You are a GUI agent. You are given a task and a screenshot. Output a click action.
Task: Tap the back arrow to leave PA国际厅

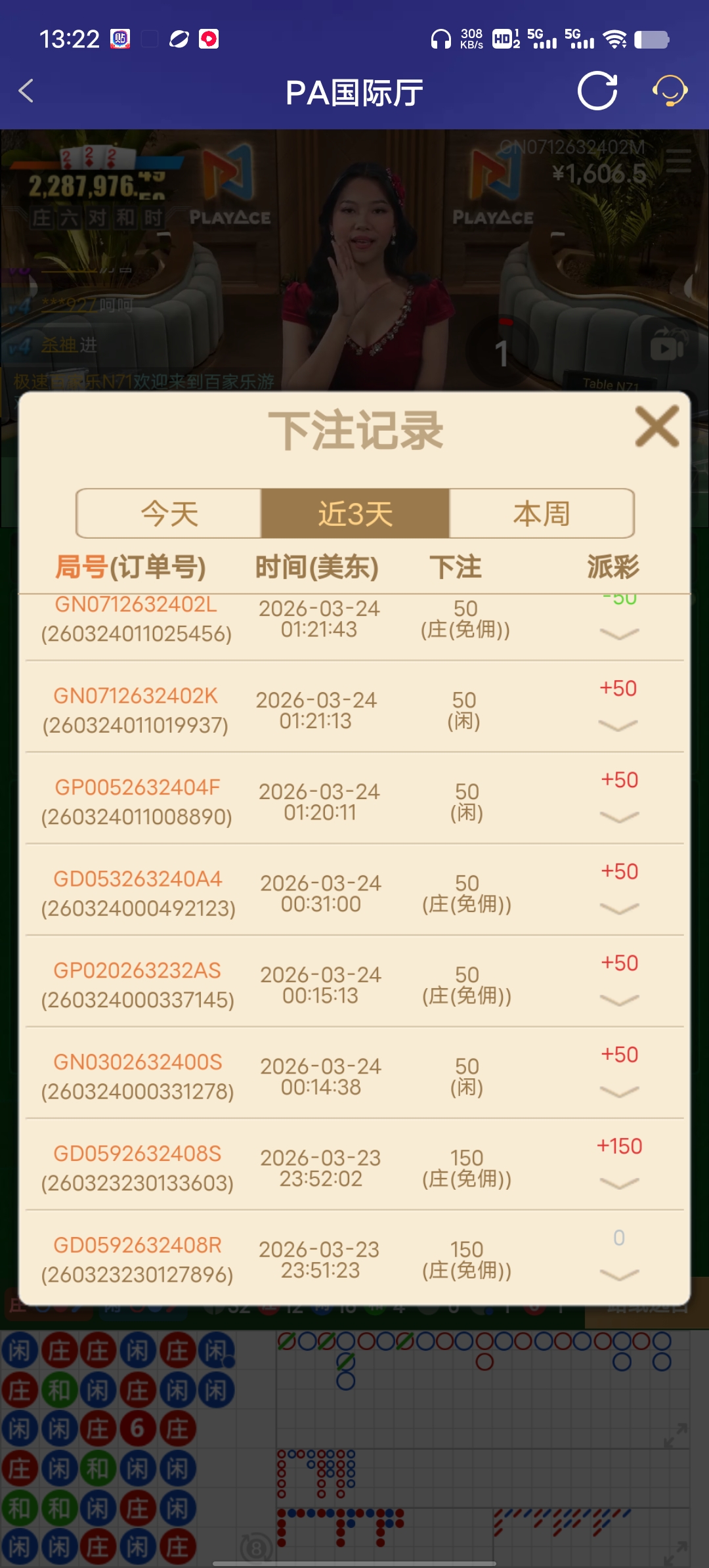[x=26, y=92]
